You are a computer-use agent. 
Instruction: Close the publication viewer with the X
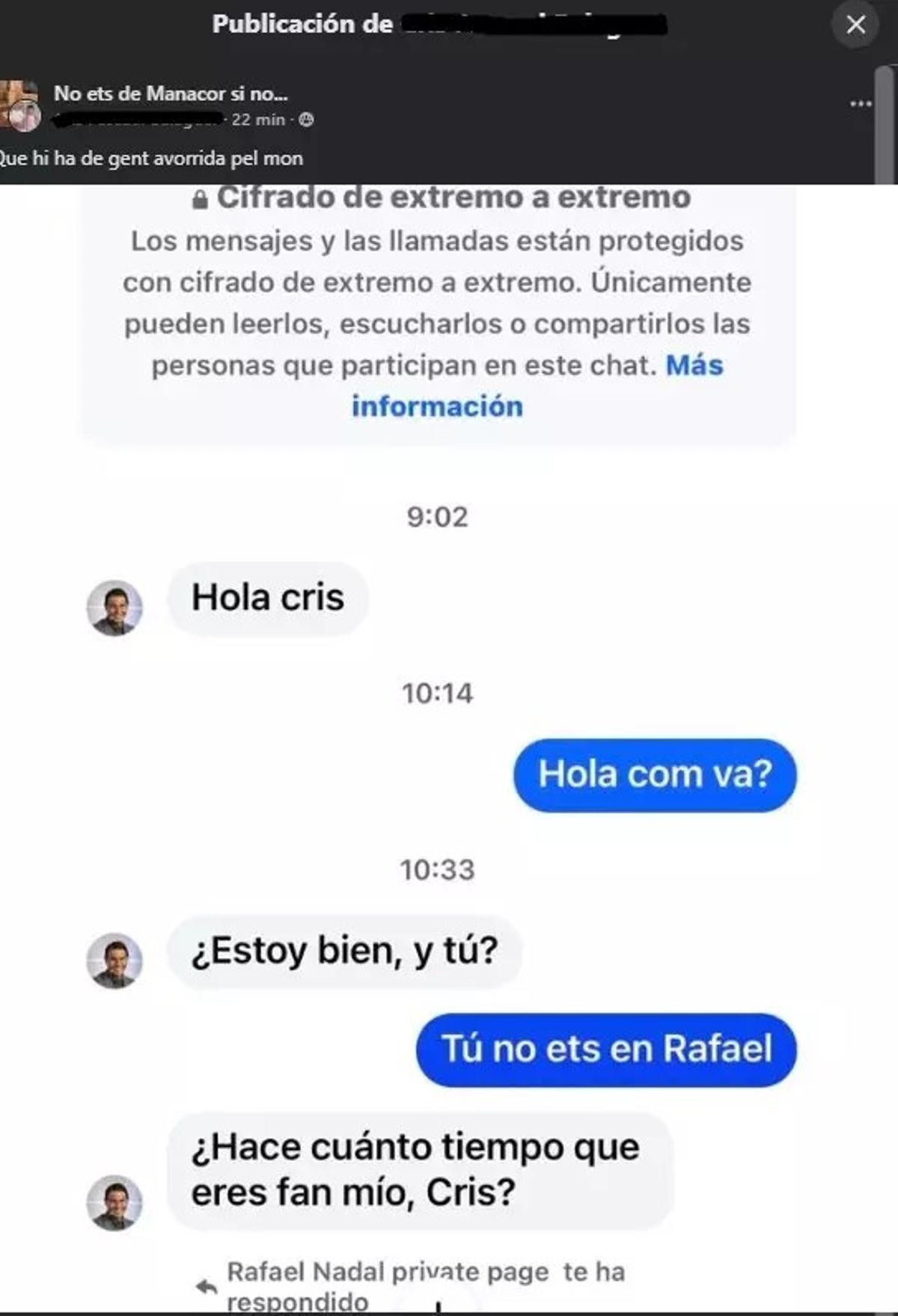pos(855,24)
